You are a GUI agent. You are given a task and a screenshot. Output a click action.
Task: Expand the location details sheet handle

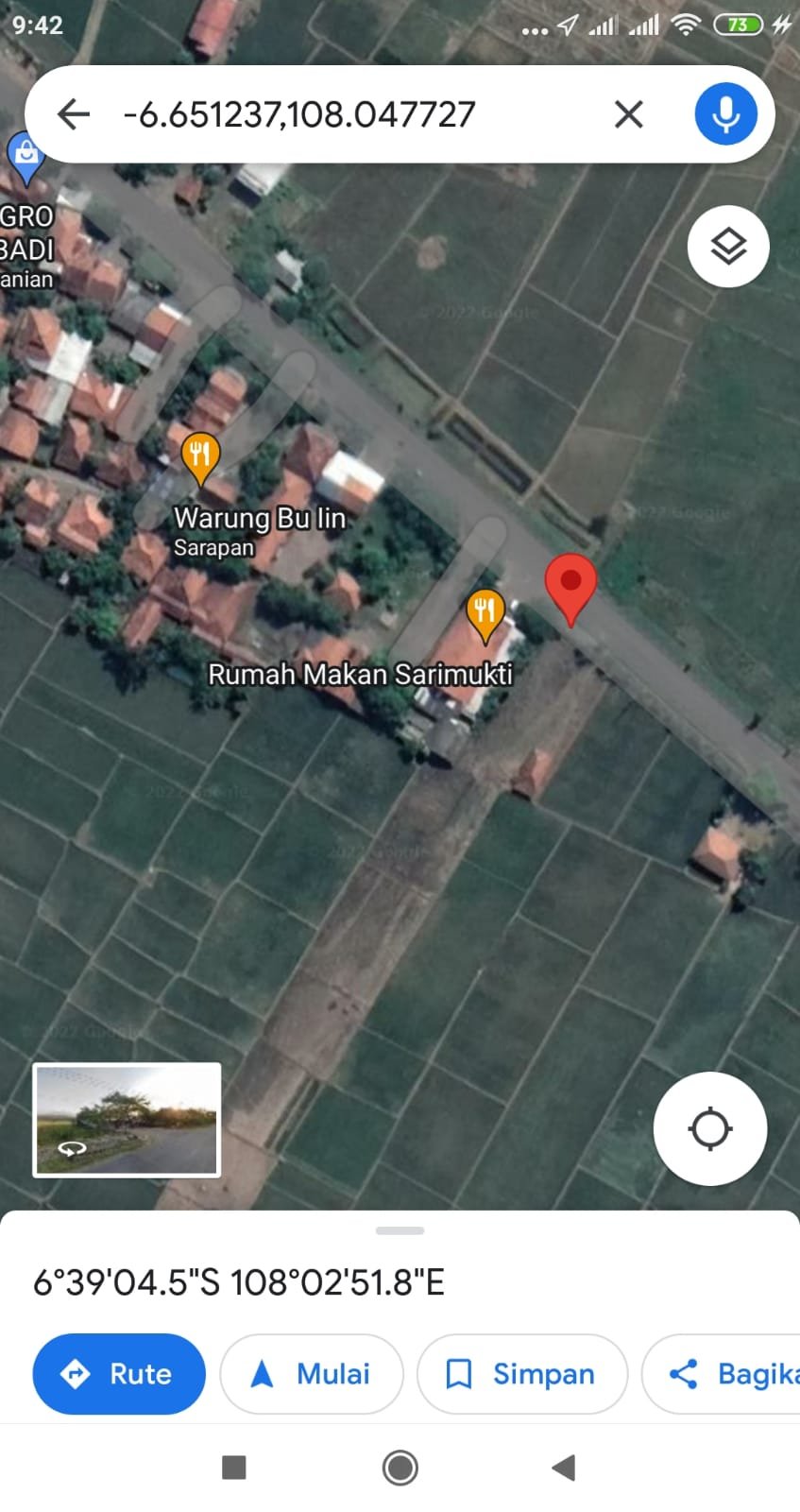[x=400, y=1230]
